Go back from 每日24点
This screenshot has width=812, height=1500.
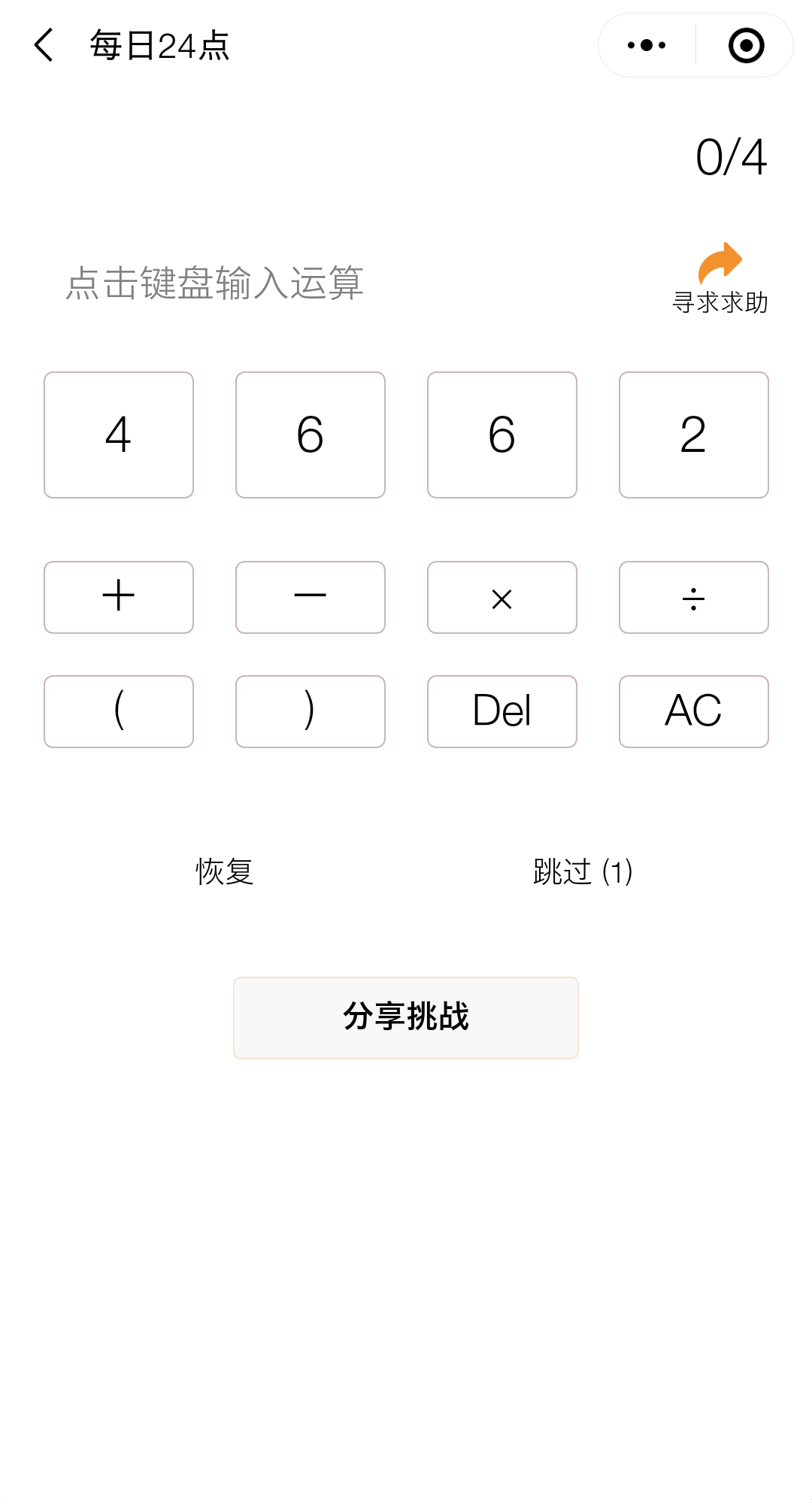44,45
